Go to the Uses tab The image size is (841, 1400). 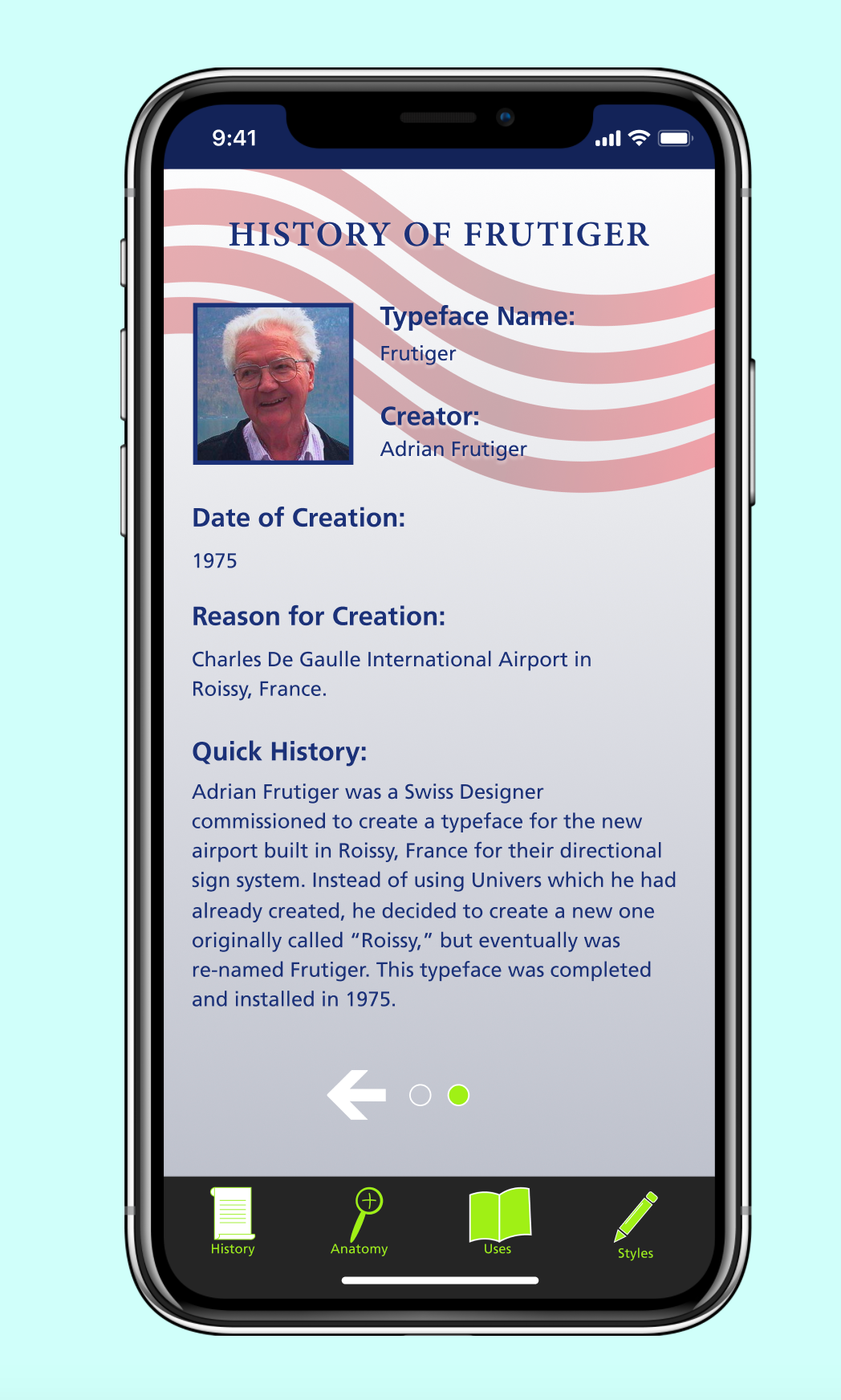pyautogui.click(x=498, y=1221)
